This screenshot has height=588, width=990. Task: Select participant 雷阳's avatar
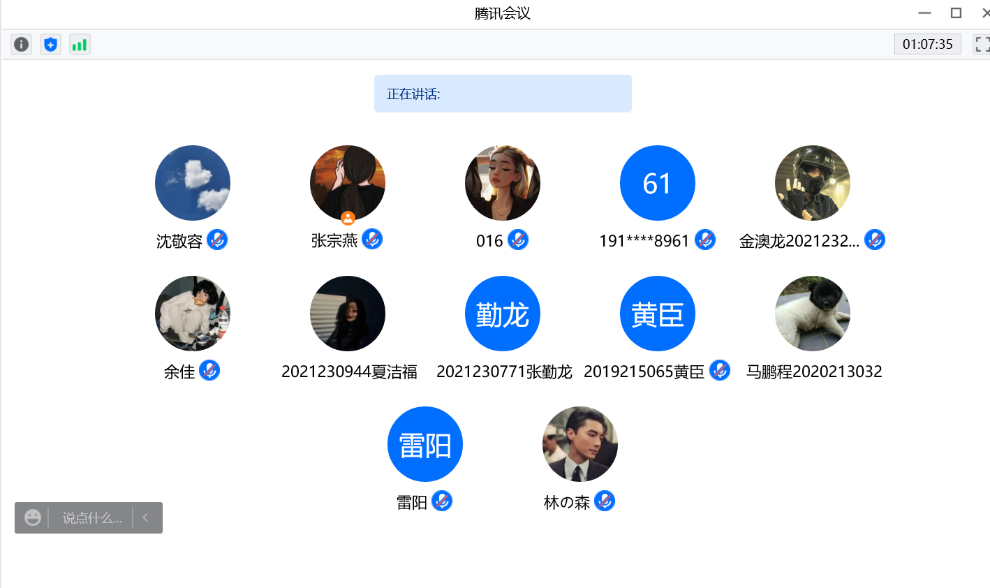(x=425, y=444)
